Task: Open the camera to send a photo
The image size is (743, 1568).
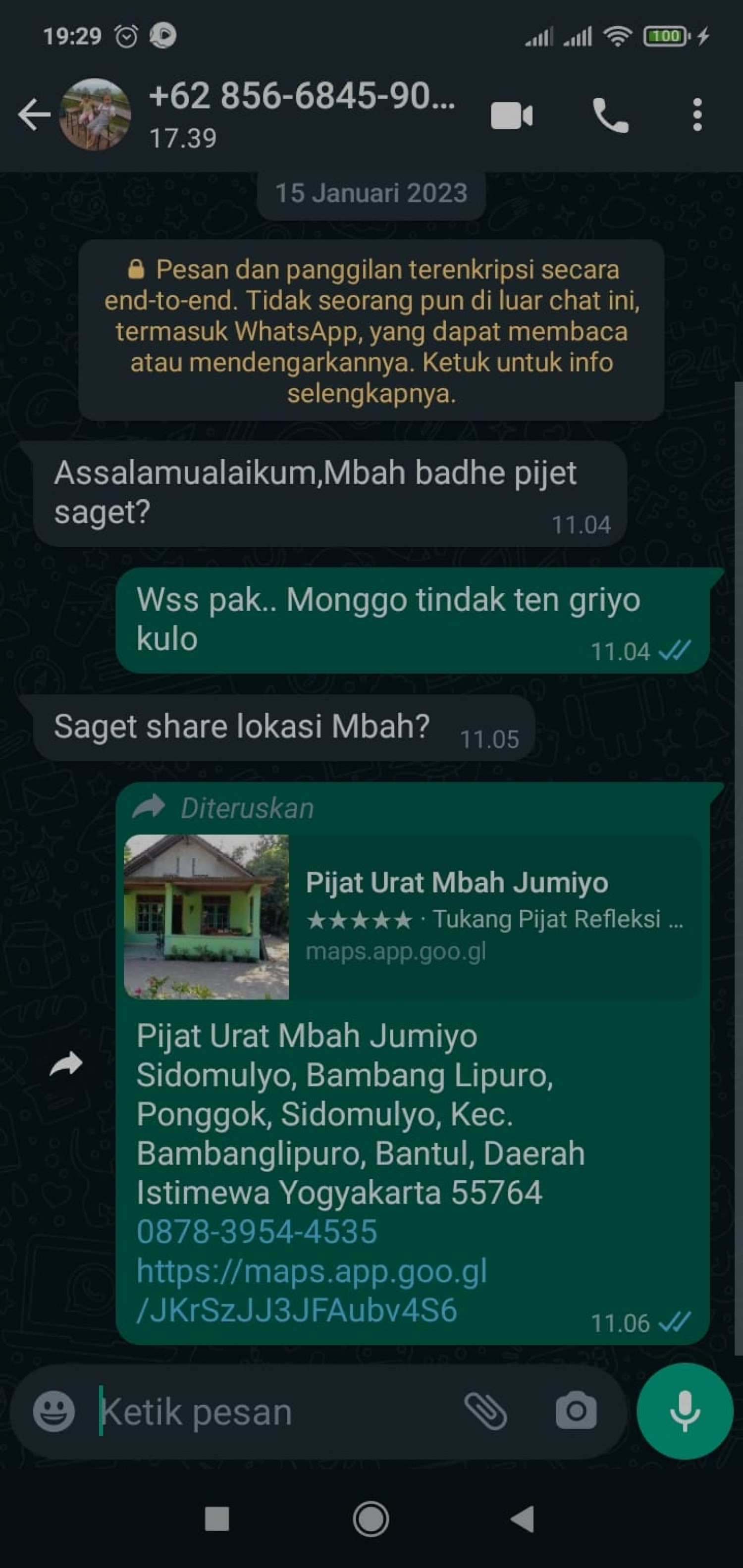Action: tap(576, 1411)
